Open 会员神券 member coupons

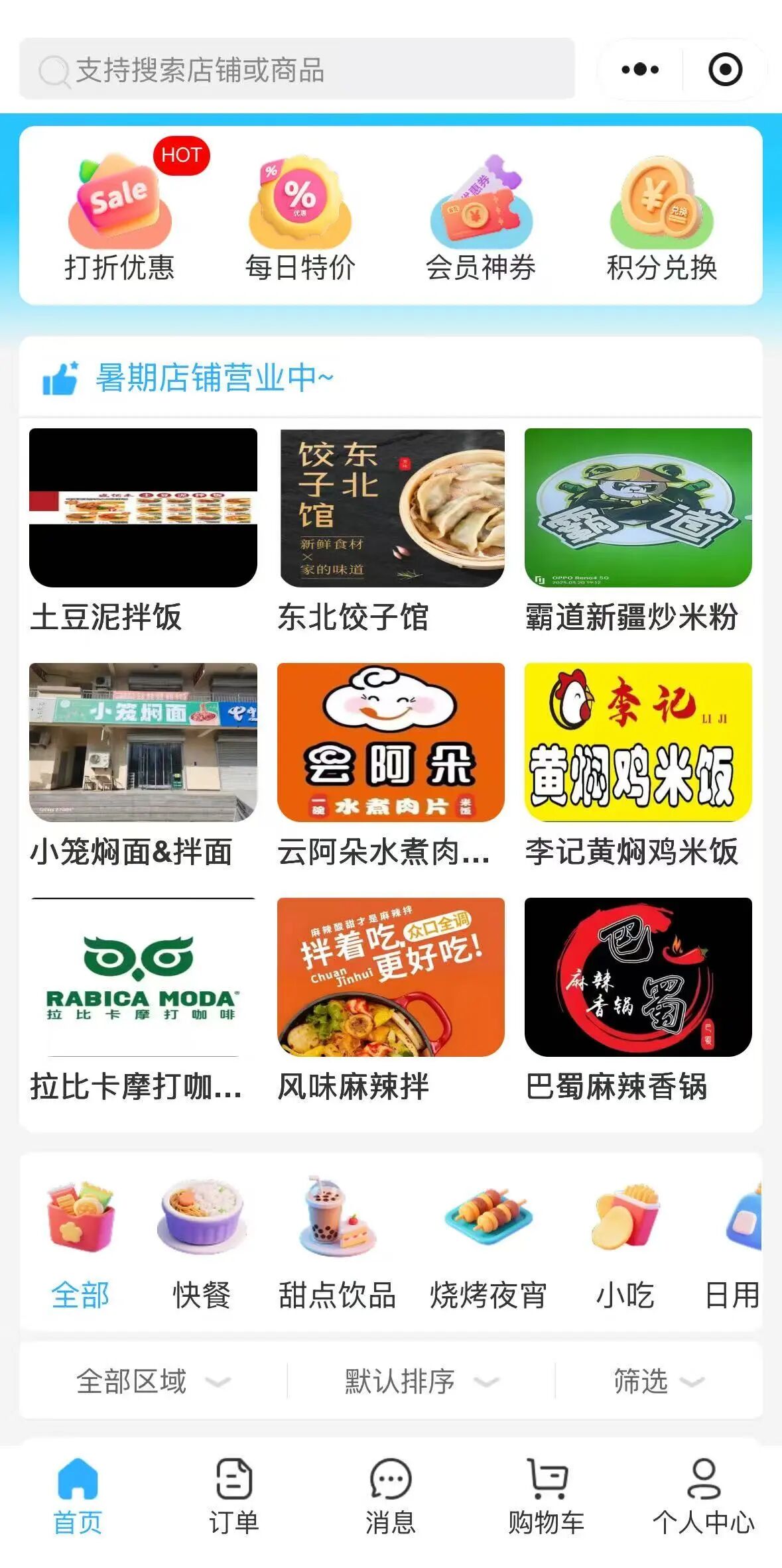pos(481,218)
